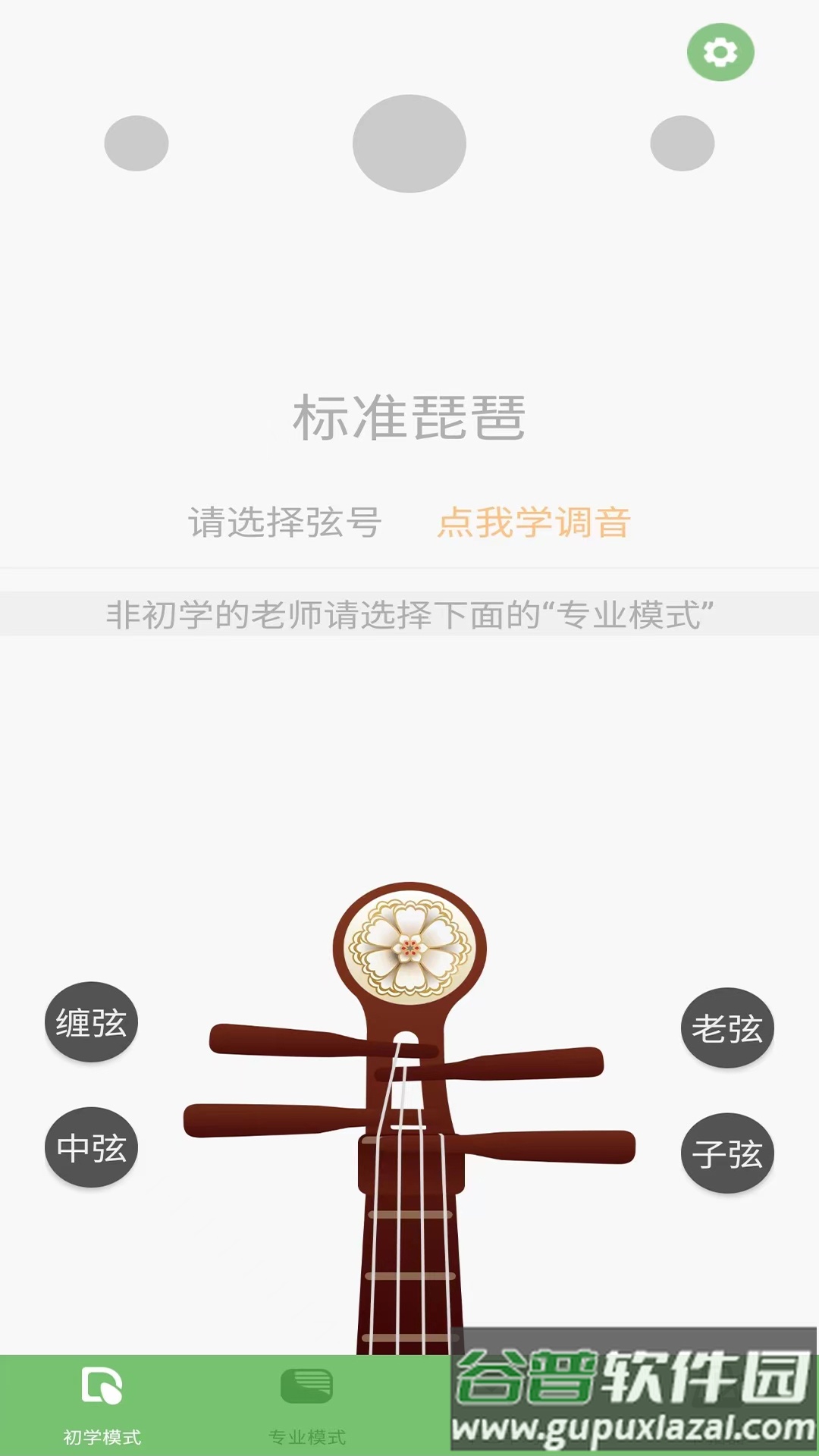The height and width of the screenshot is (1456, 819).
Task: Choose the 老弦 string button
Action: click(x=727, y=1028)
